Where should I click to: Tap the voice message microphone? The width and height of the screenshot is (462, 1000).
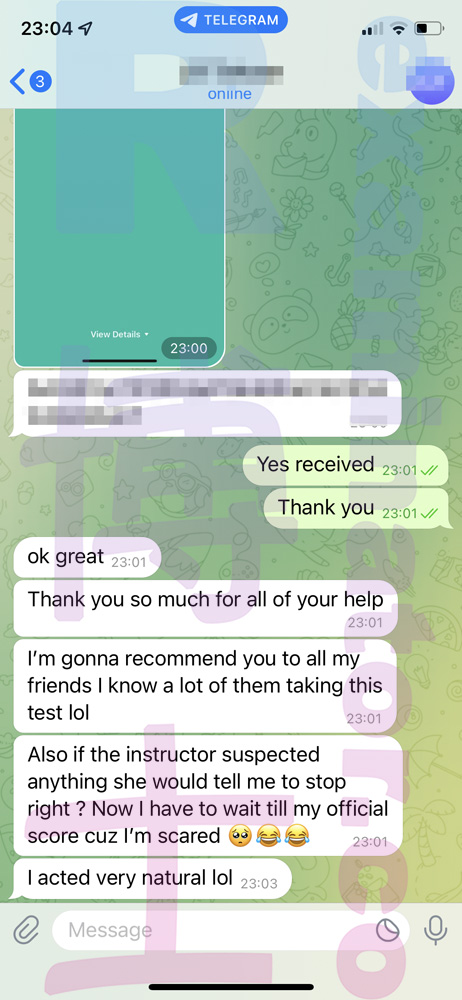tap(436, 930)
